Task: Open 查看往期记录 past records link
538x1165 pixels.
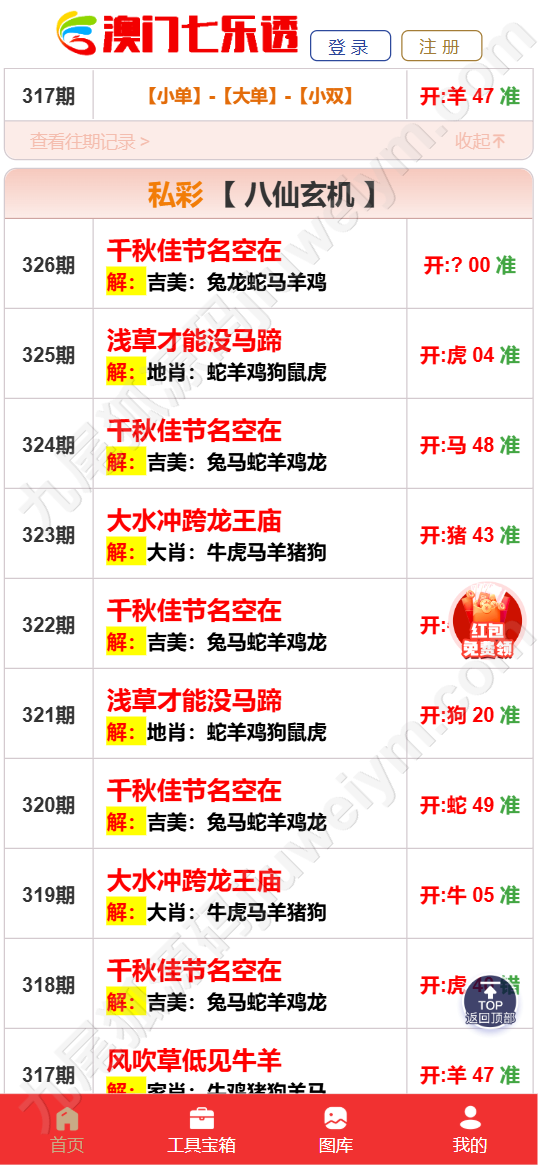Action: pos(89,141)
